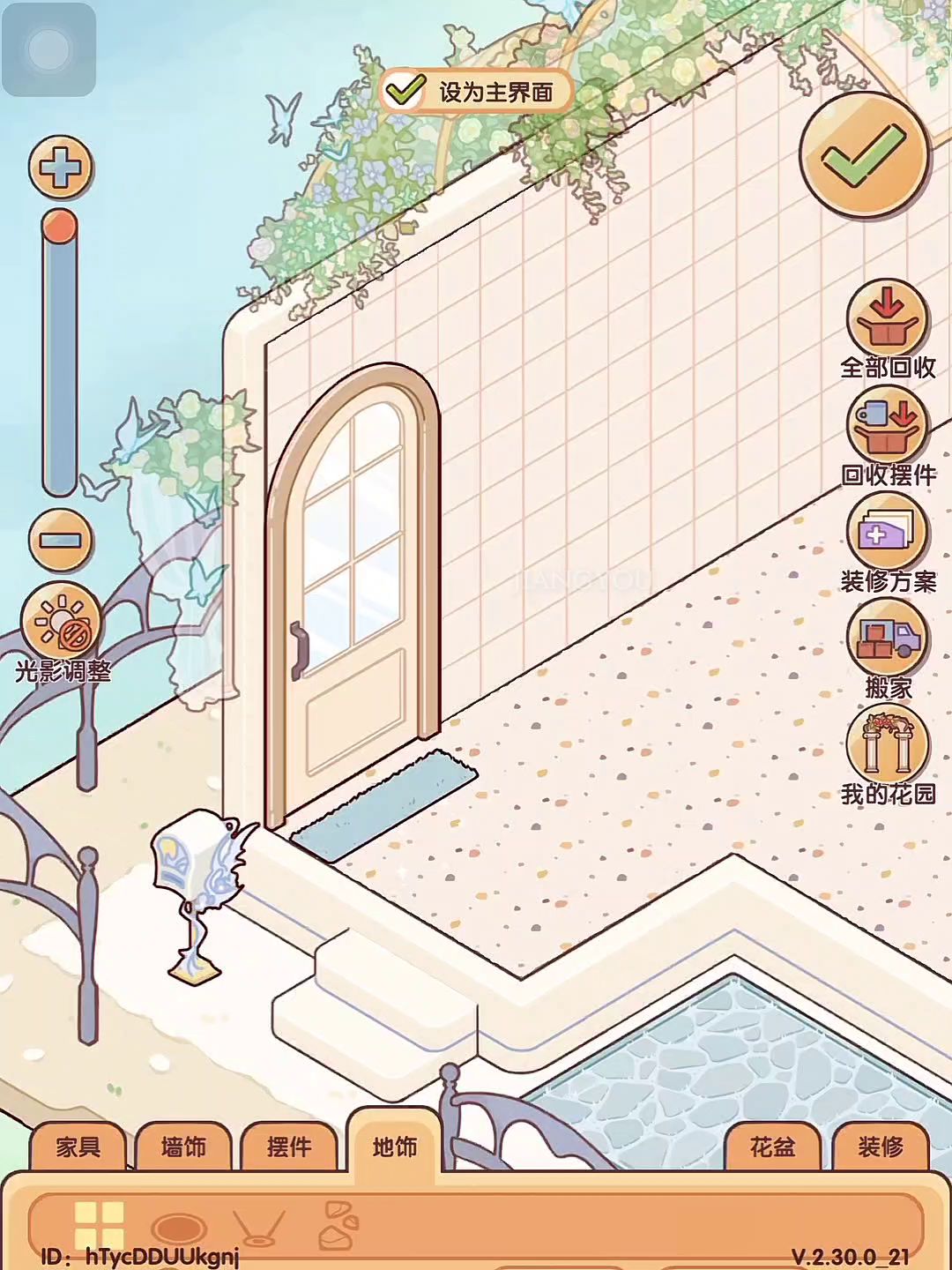Zoom out with the minus button
Screen dimensions: 952x1270
coord(61,540)
